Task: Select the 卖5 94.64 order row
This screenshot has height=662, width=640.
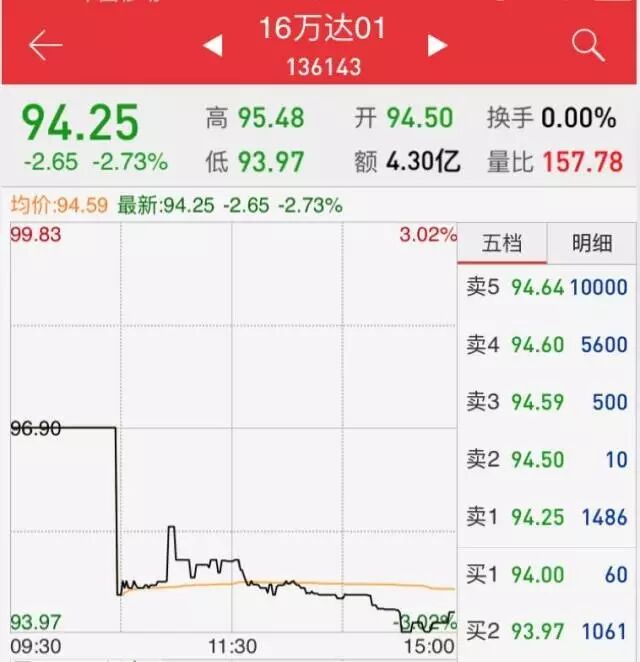Action: pos(547,287)
